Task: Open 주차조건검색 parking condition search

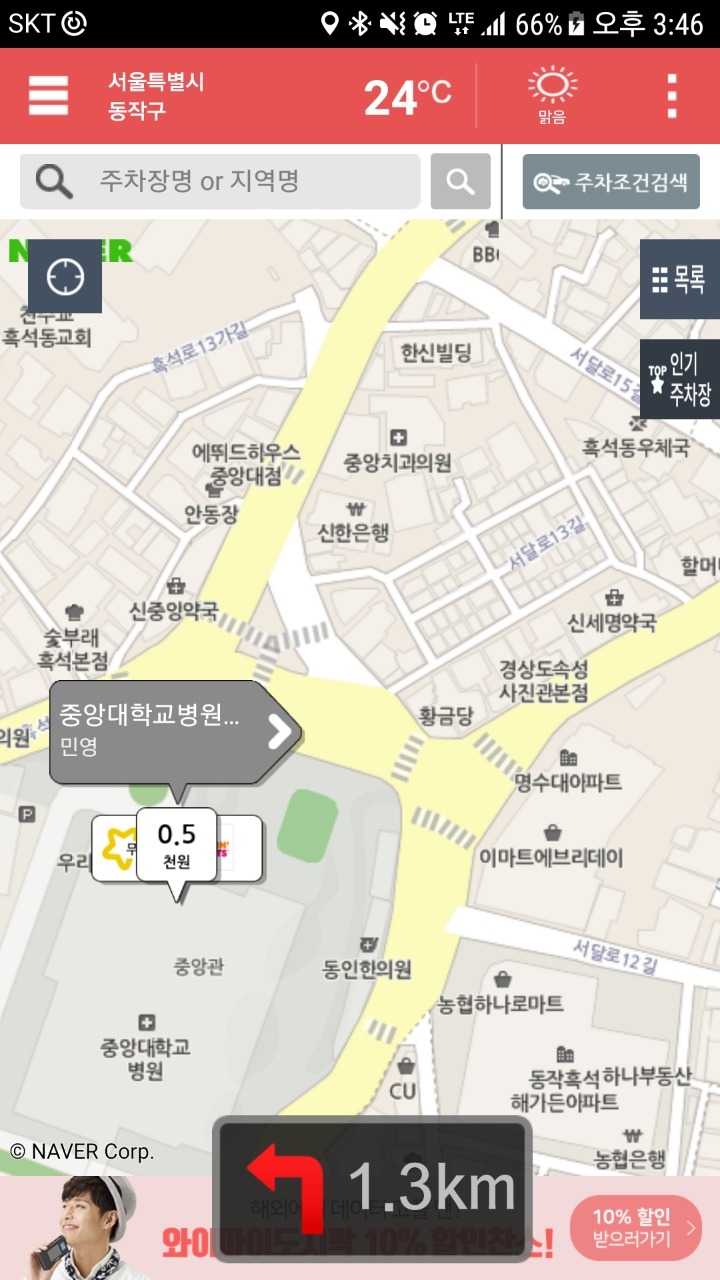Action: [x=611, y=182]
